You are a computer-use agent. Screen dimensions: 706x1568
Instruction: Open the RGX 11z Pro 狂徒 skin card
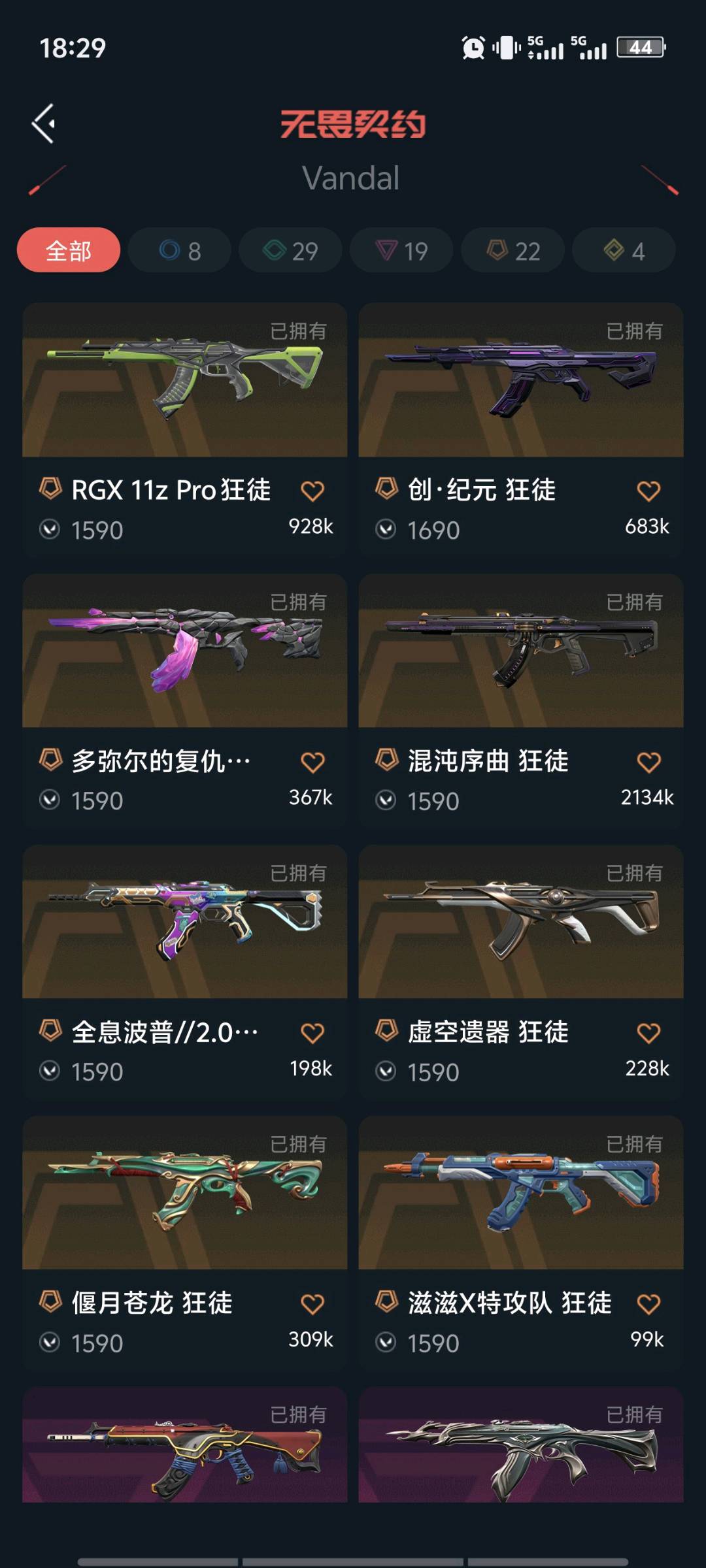coord(184,429)
